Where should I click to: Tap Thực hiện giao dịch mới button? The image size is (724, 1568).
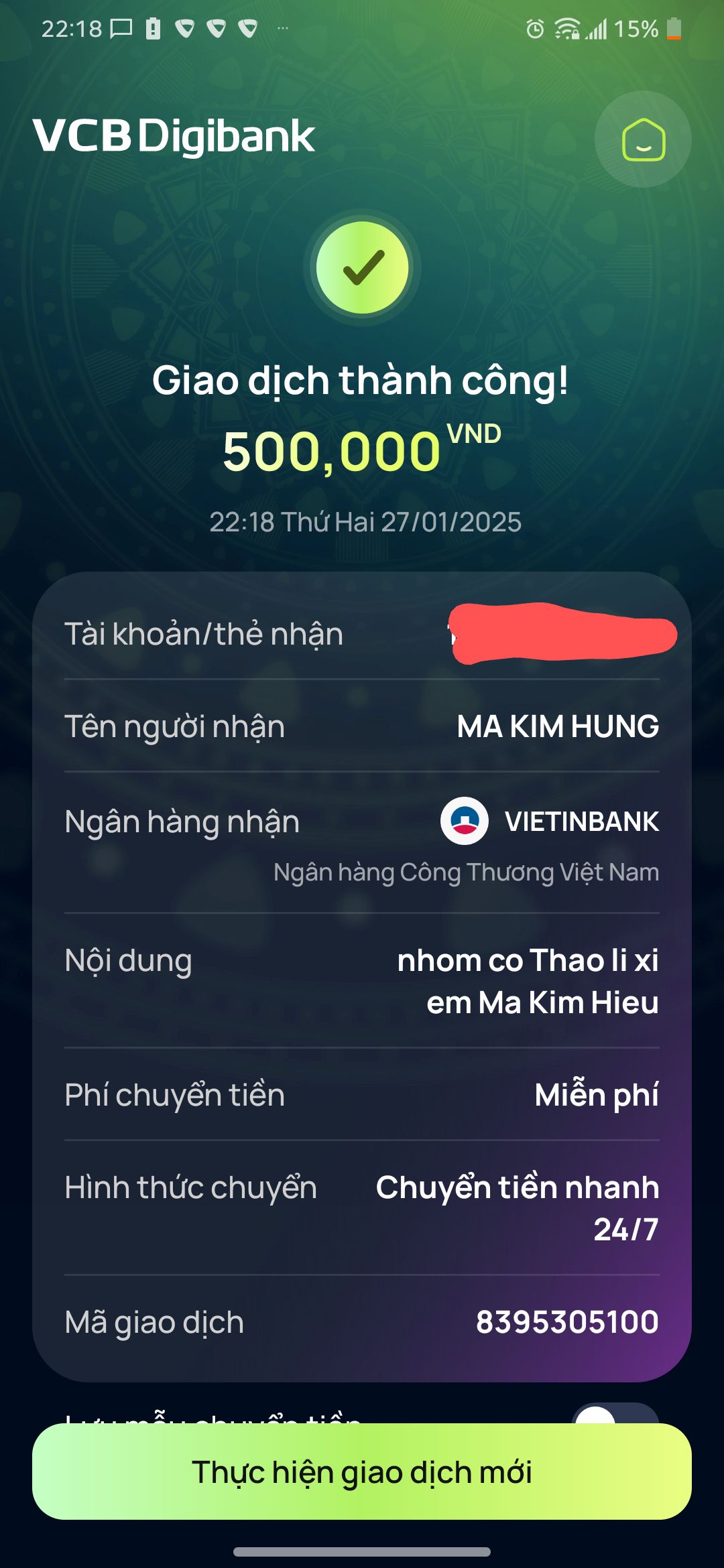[362, 1472]
